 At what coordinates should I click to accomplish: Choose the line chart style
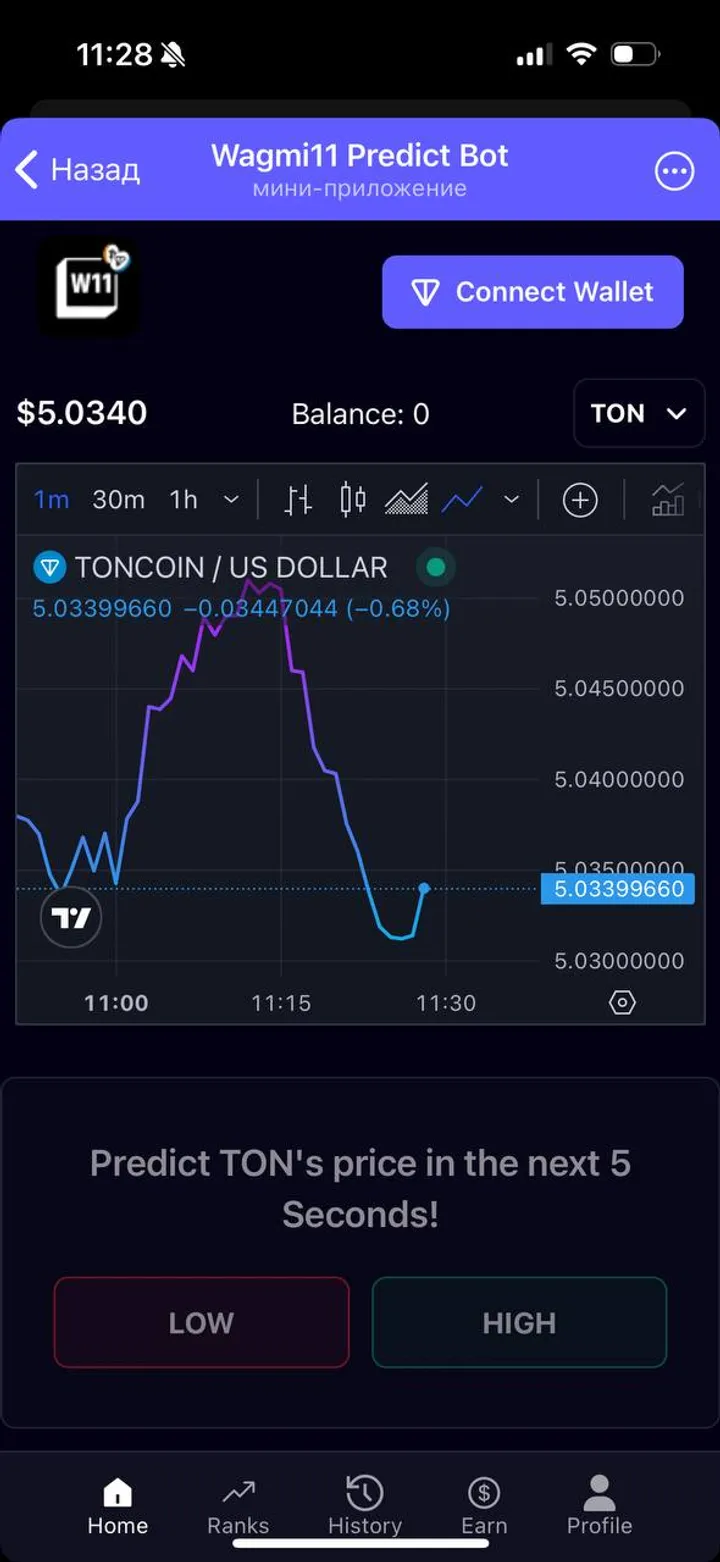pos(462,499)
